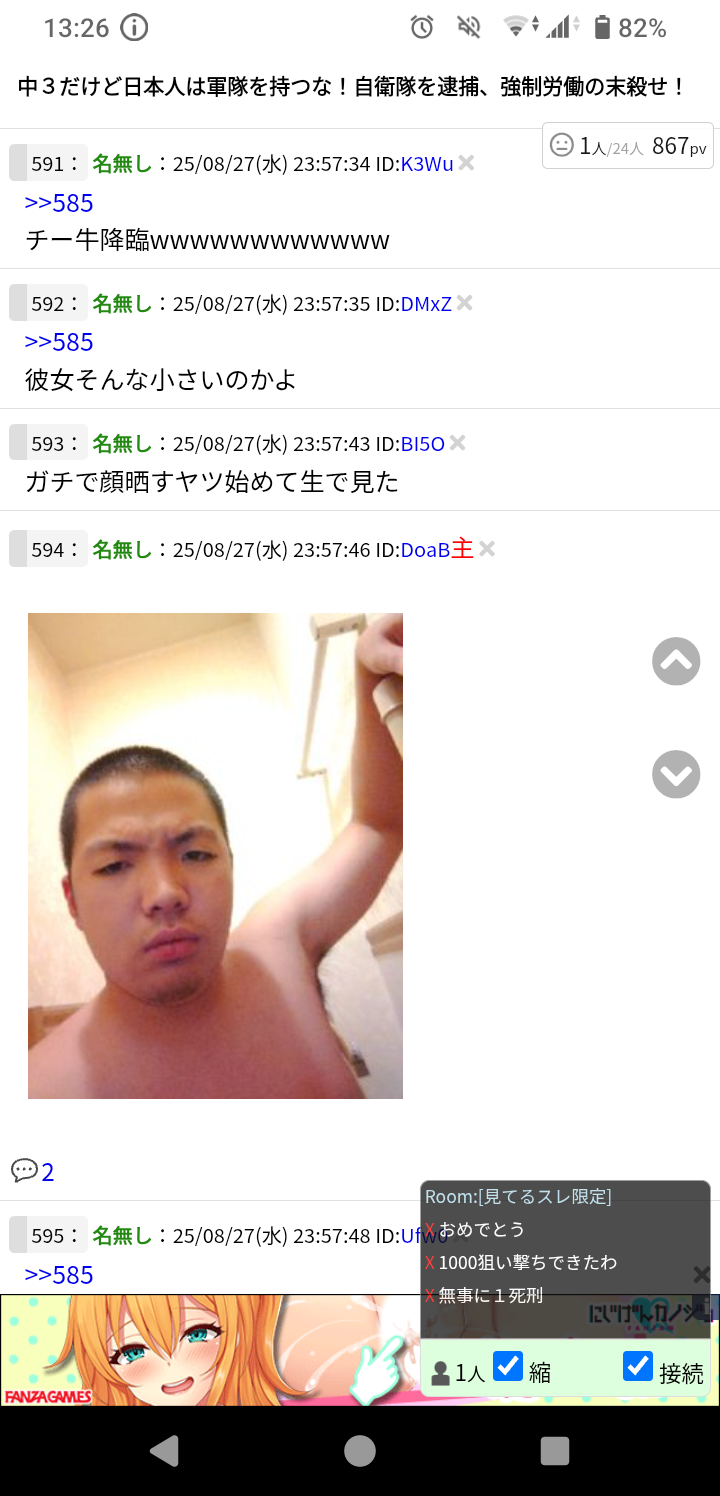View the 2 replies to post 594
This screenshot has width=720, height=1496.
coord(33,1171)
